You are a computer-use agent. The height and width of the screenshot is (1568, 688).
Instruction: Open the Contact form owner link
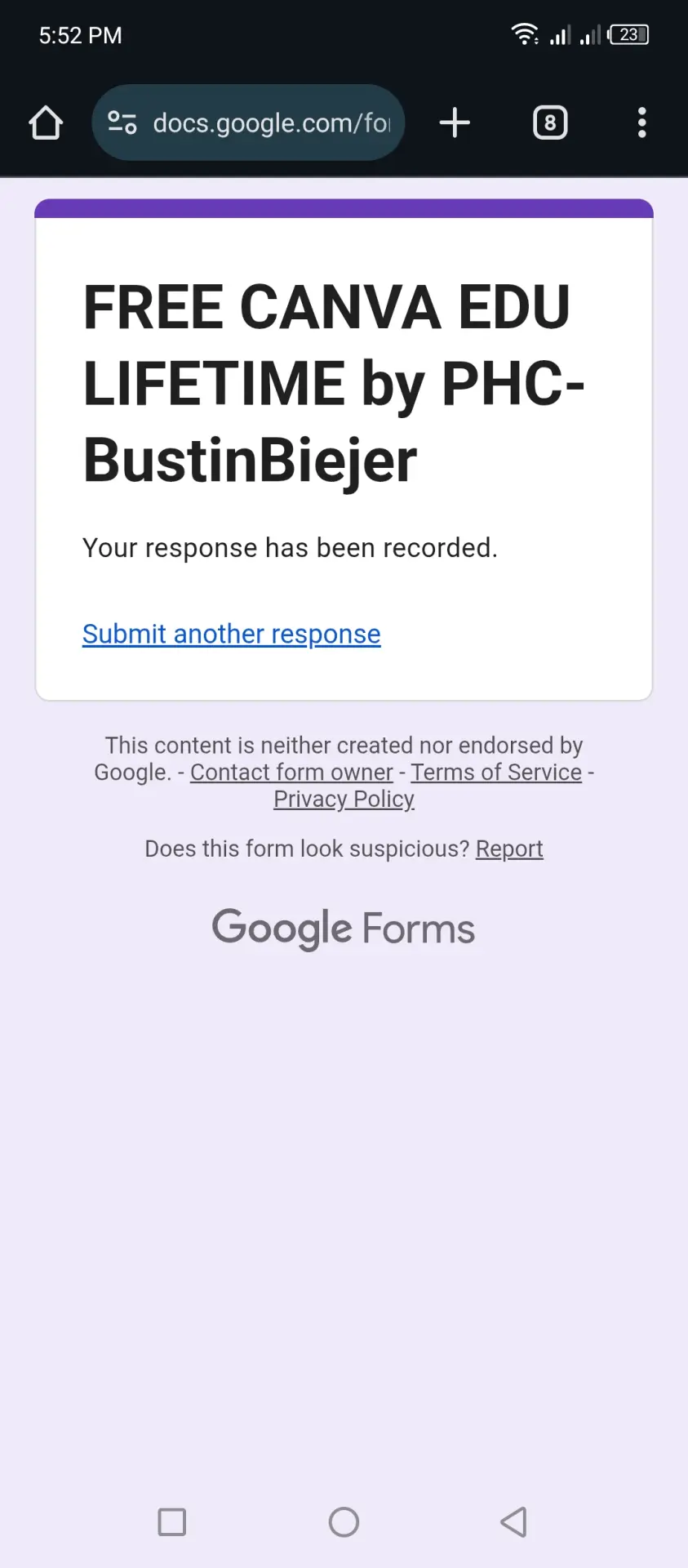pos(291,772)
